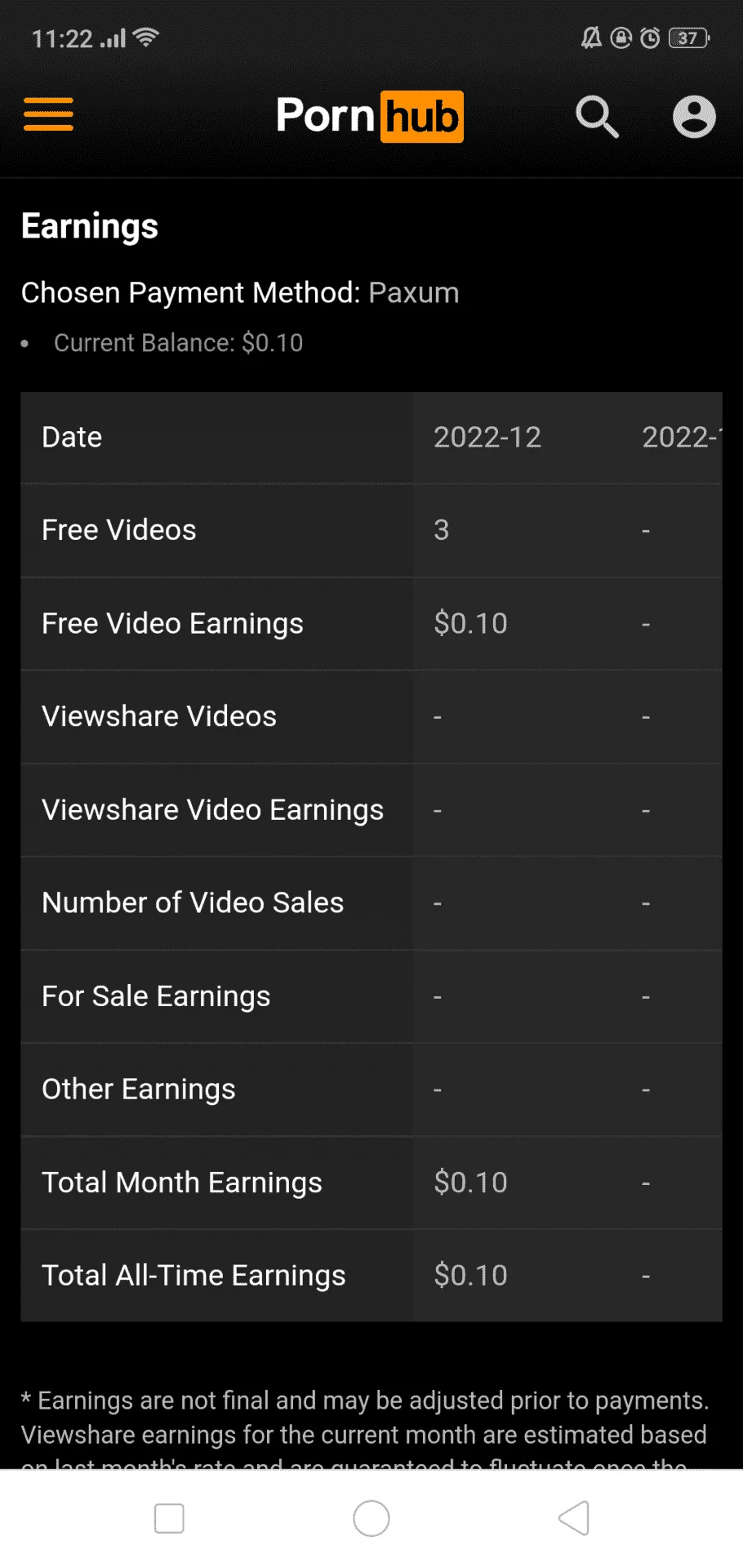Open the search icon
Image resolution: width=743 pixels, height=1568 pixels.
click(597, 117)
